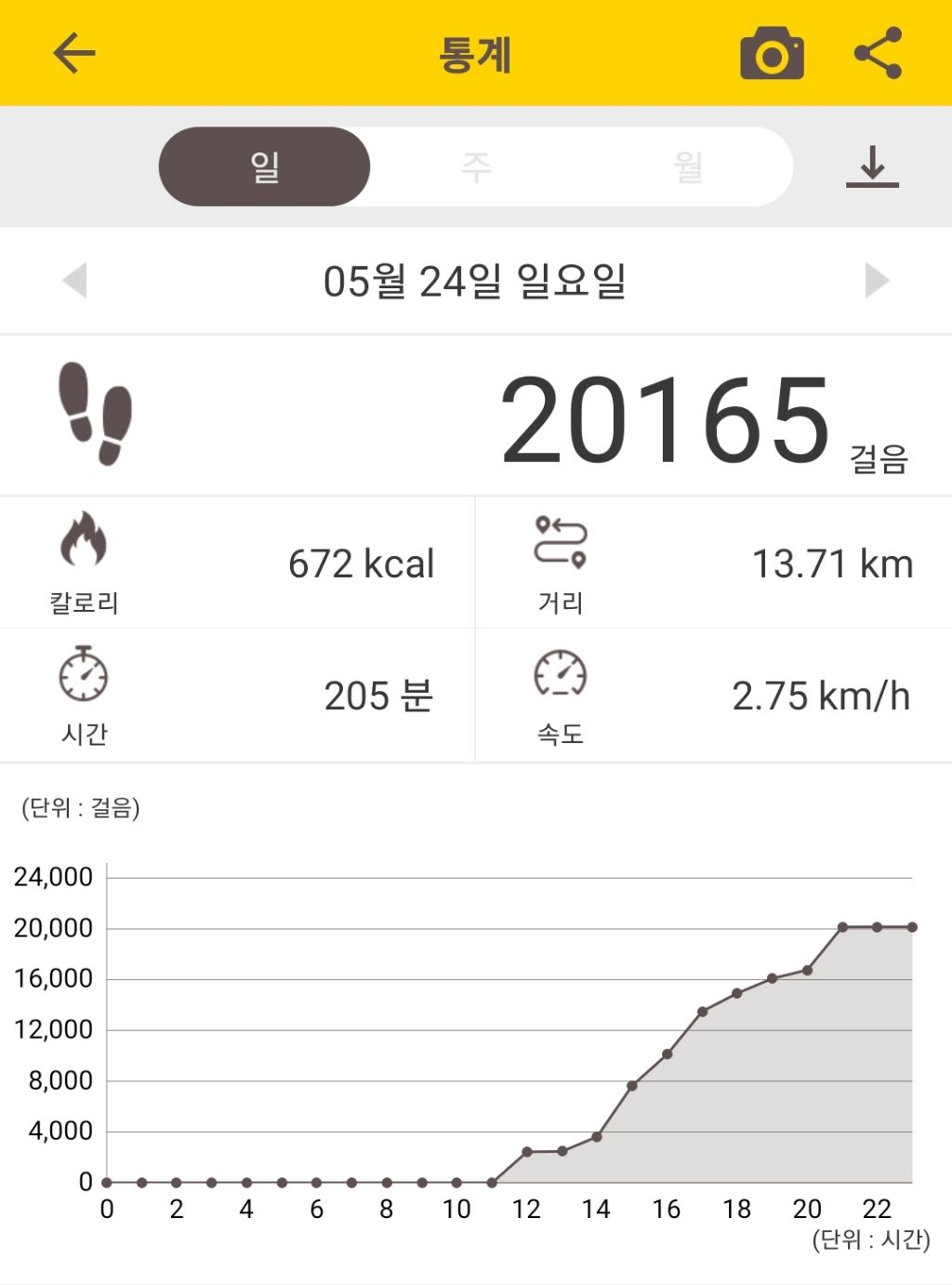
Task: Select the 일 (day) tab
Action: [x=265, y=166]
